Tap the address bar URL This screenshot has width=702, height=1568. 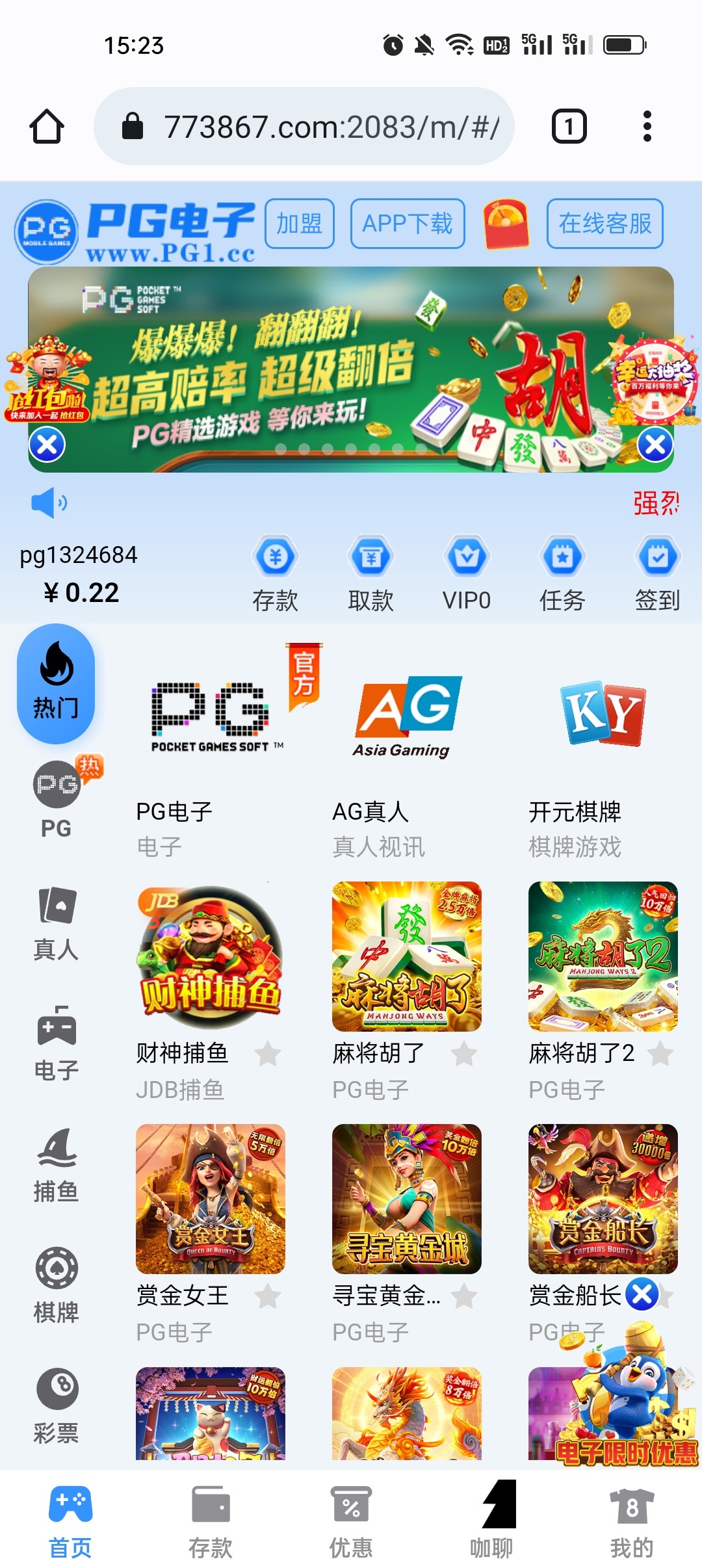[x=330, y=126]
